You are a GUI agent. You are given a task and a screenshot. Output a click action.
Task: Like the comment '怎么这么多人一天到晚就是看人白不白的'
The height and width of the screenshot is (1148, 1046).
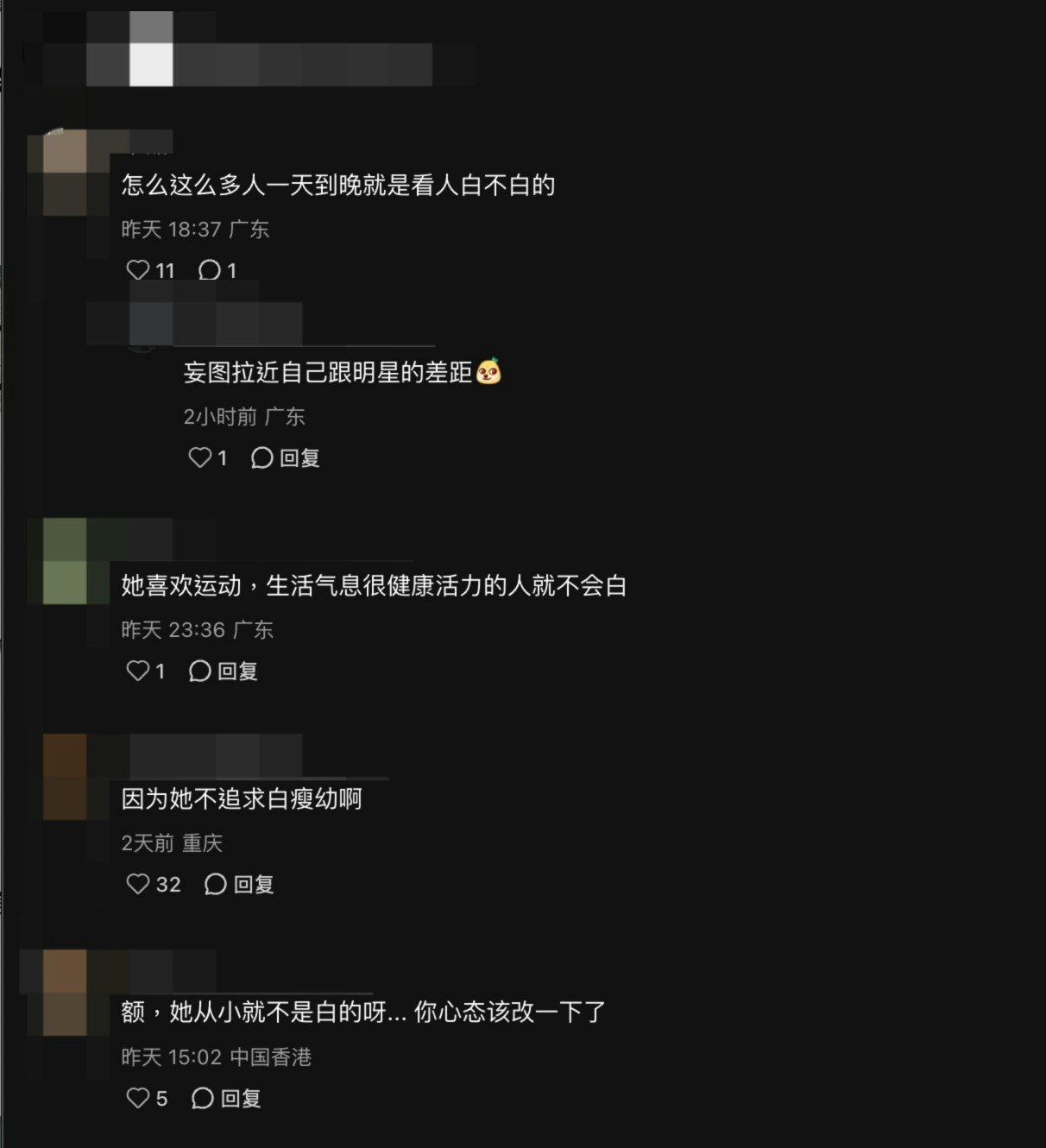click(x=138, y=270)
